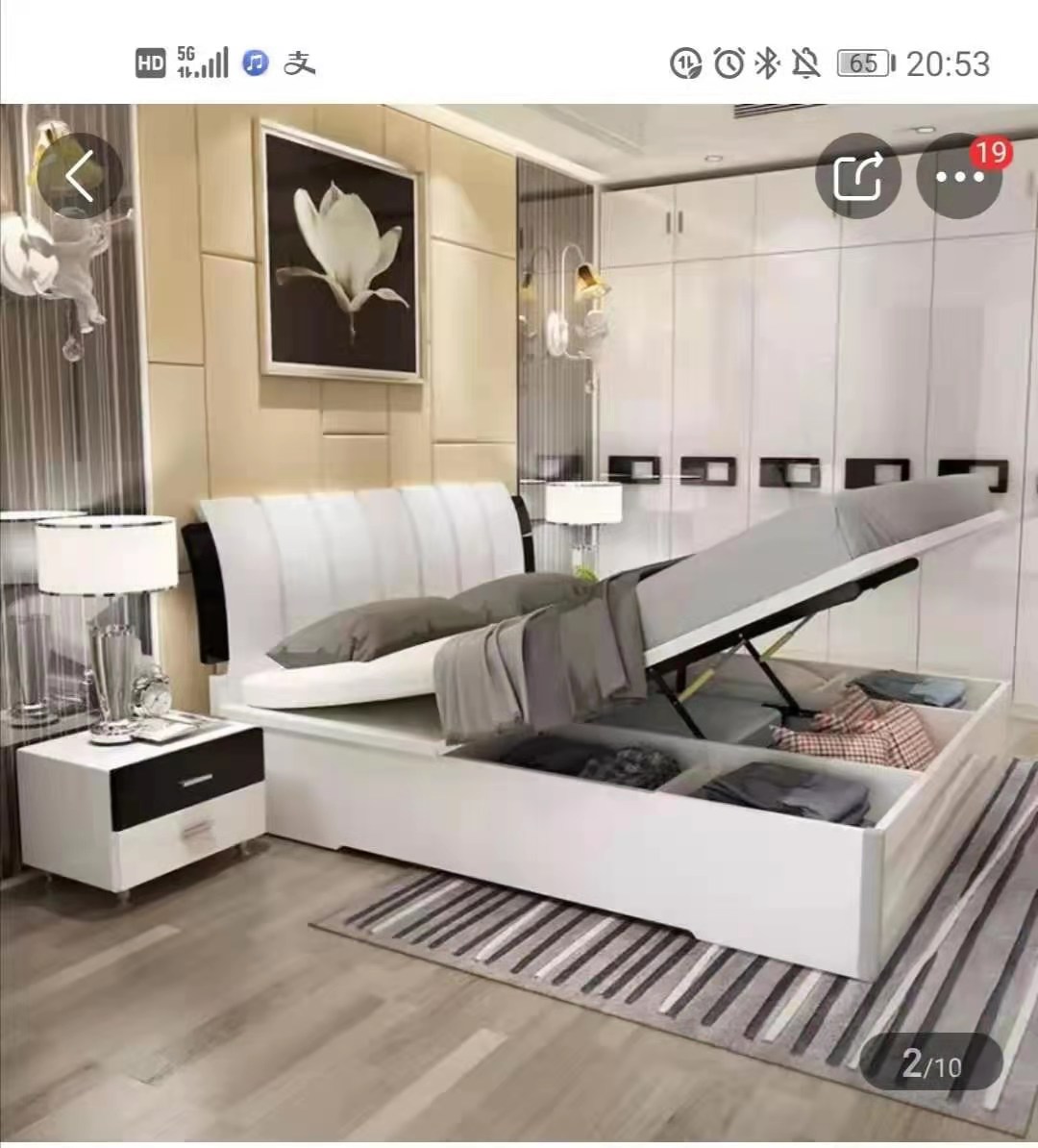Viewport: 1038px width, 1148px height.
Task: Share this product
Action: pos(857,176)
